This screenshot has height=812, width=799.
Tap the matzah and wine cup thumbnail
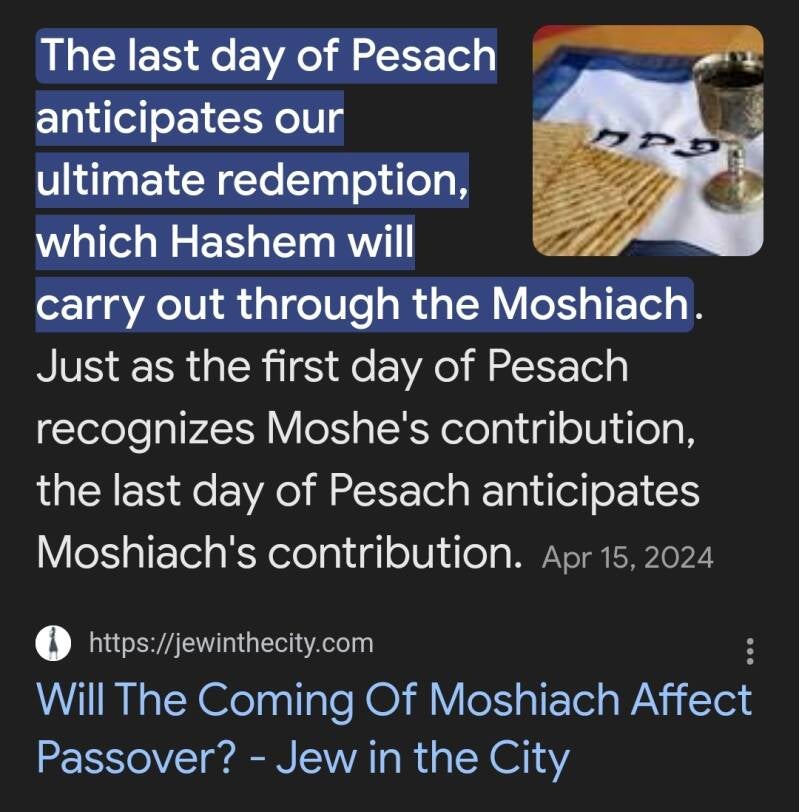pyautogui.click(x=648, y=141)
